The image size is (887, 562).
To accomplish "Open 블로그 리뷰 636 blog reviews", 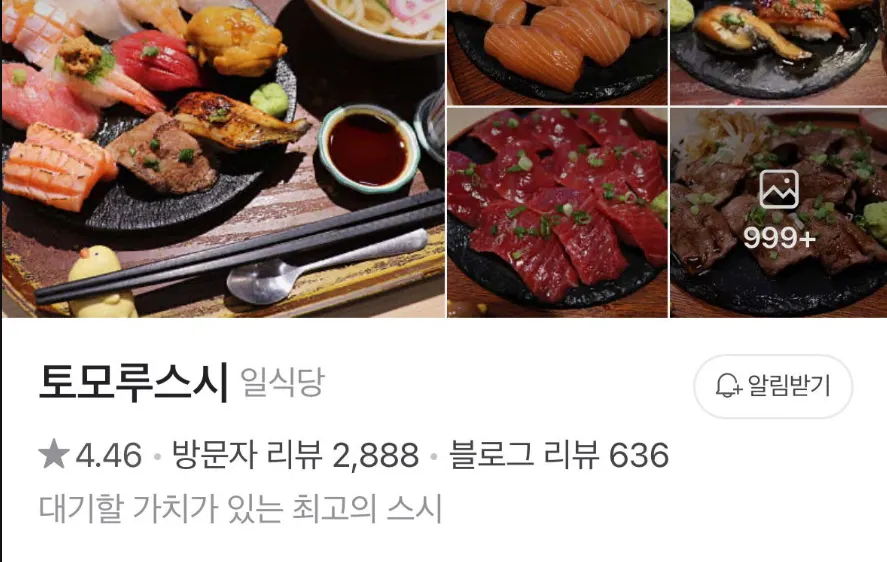I will [x=559, y=456].
